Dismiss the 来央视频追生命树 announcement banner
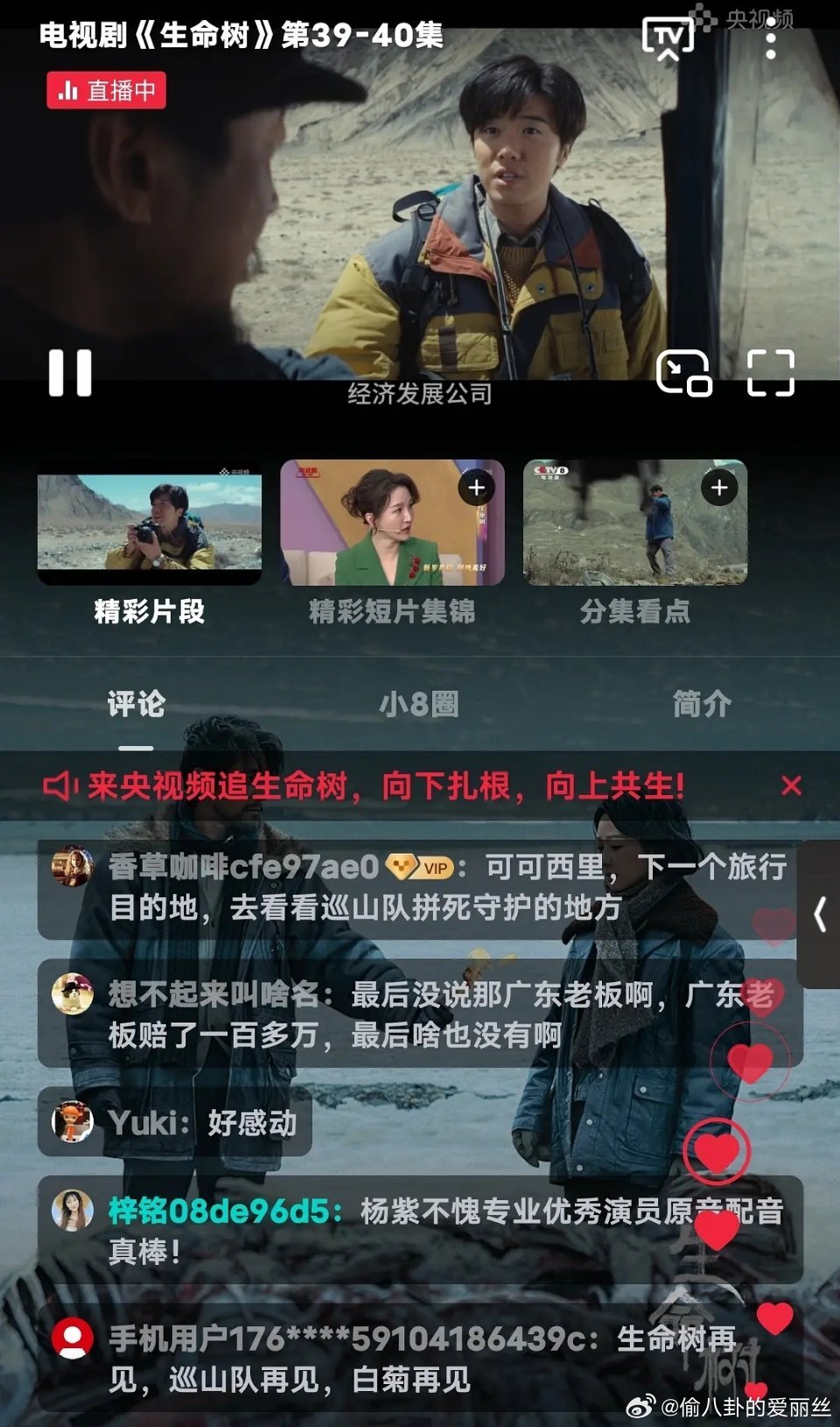The height and width of the screenshot is (1427, 840). pos(792,786)
